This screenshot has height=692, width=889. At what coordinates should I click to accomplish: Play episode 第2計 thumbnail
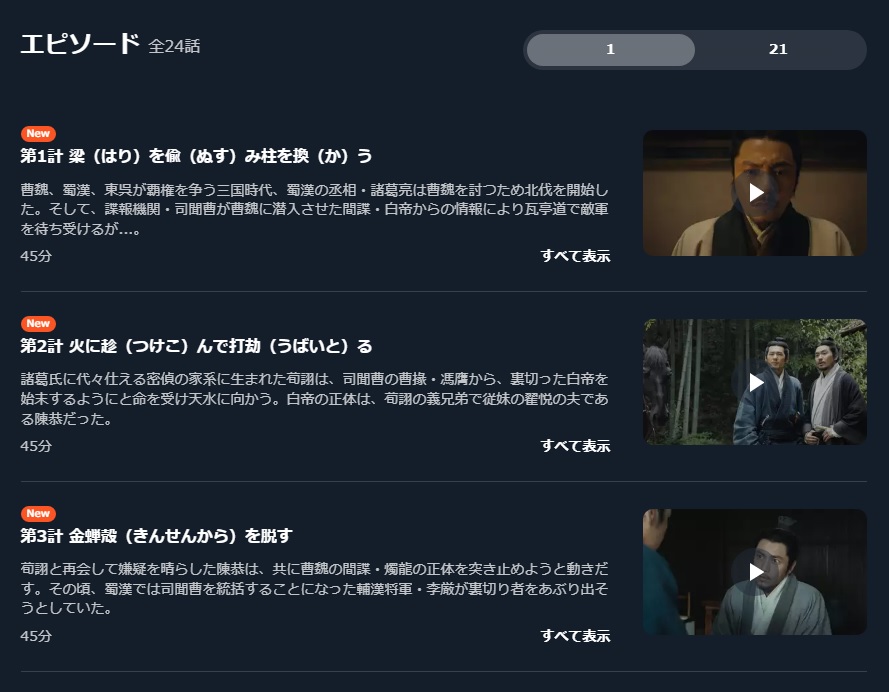[755, 382]
